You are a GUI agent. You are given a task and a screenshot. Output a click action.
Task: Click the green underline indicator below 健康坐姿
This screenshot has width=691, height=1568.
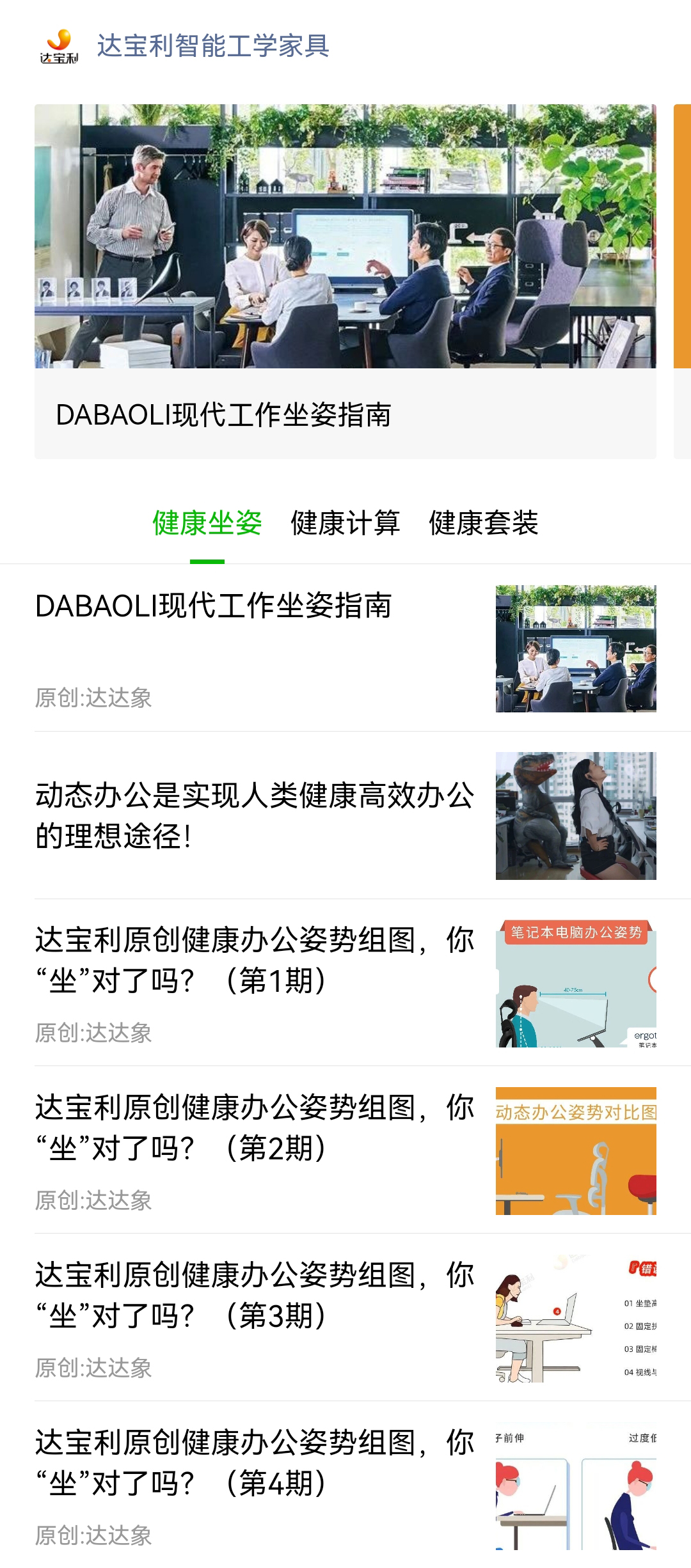[x=207, y=561]
